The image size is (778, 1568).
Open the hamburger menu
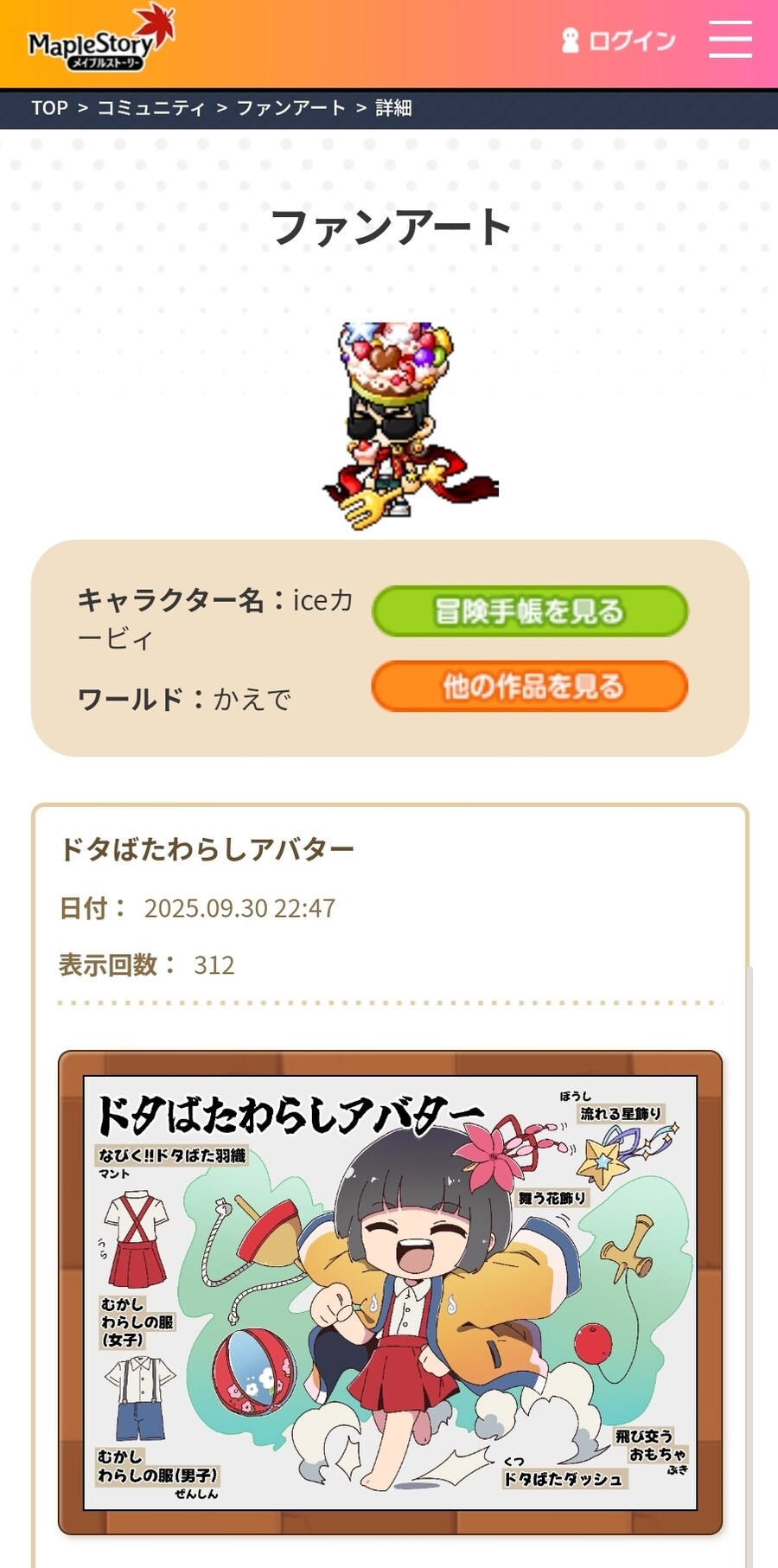tap(730, 40)
